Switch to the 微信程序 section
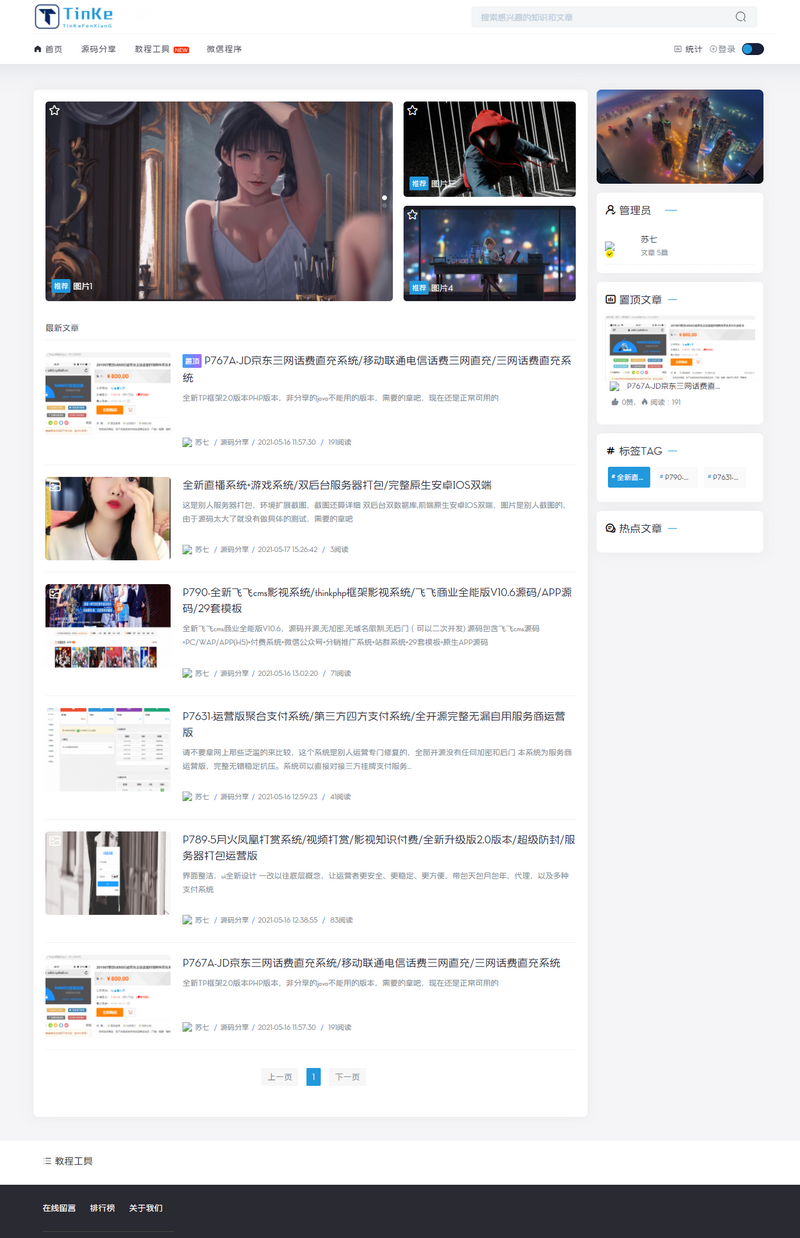Image resolution: width=800 pixels, height=1238 pixels. click(x=224, y=49)
